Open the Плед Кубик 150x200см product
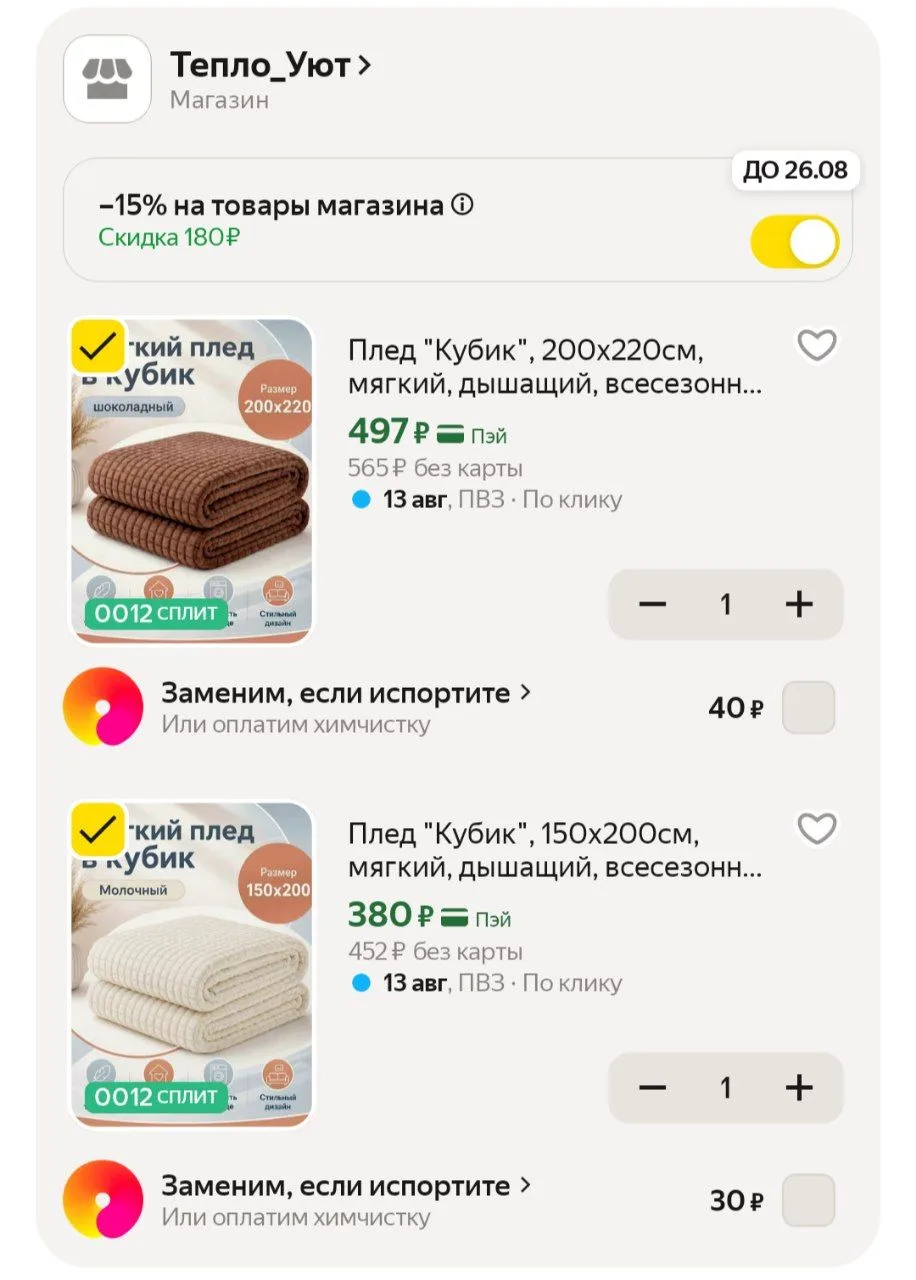 pos(555,851)
